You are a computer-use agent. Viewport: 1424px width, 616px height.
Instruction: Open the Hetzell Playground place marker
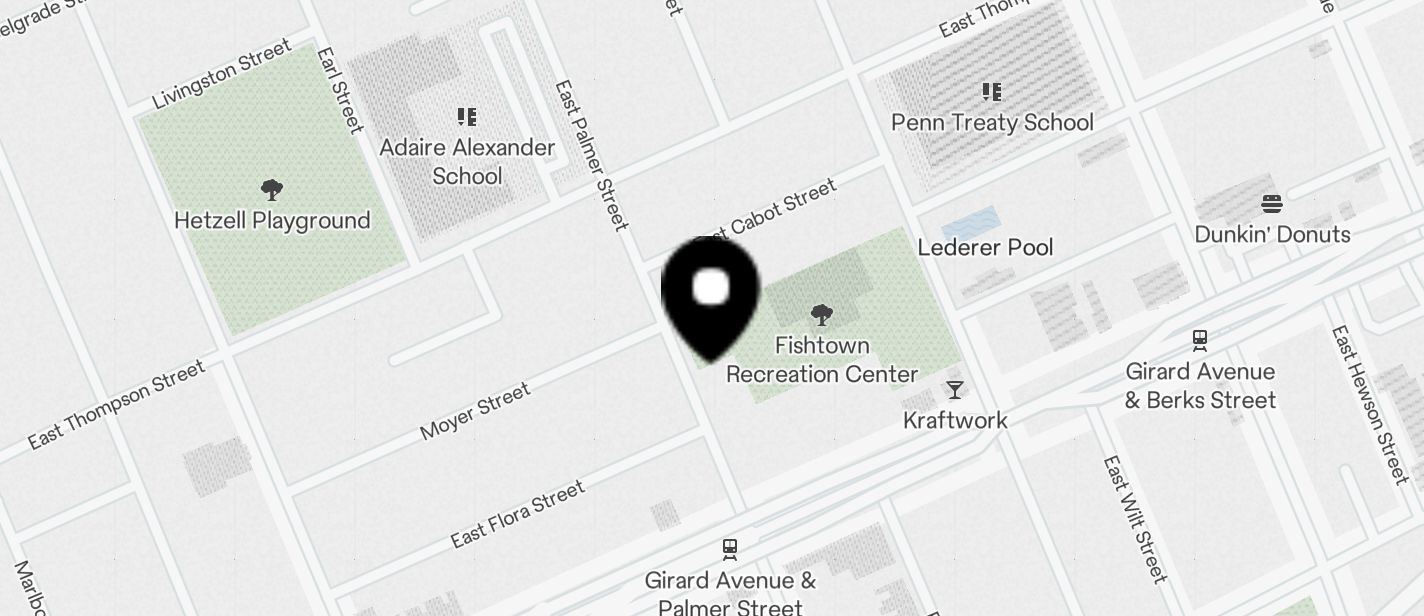coord(271,191)
